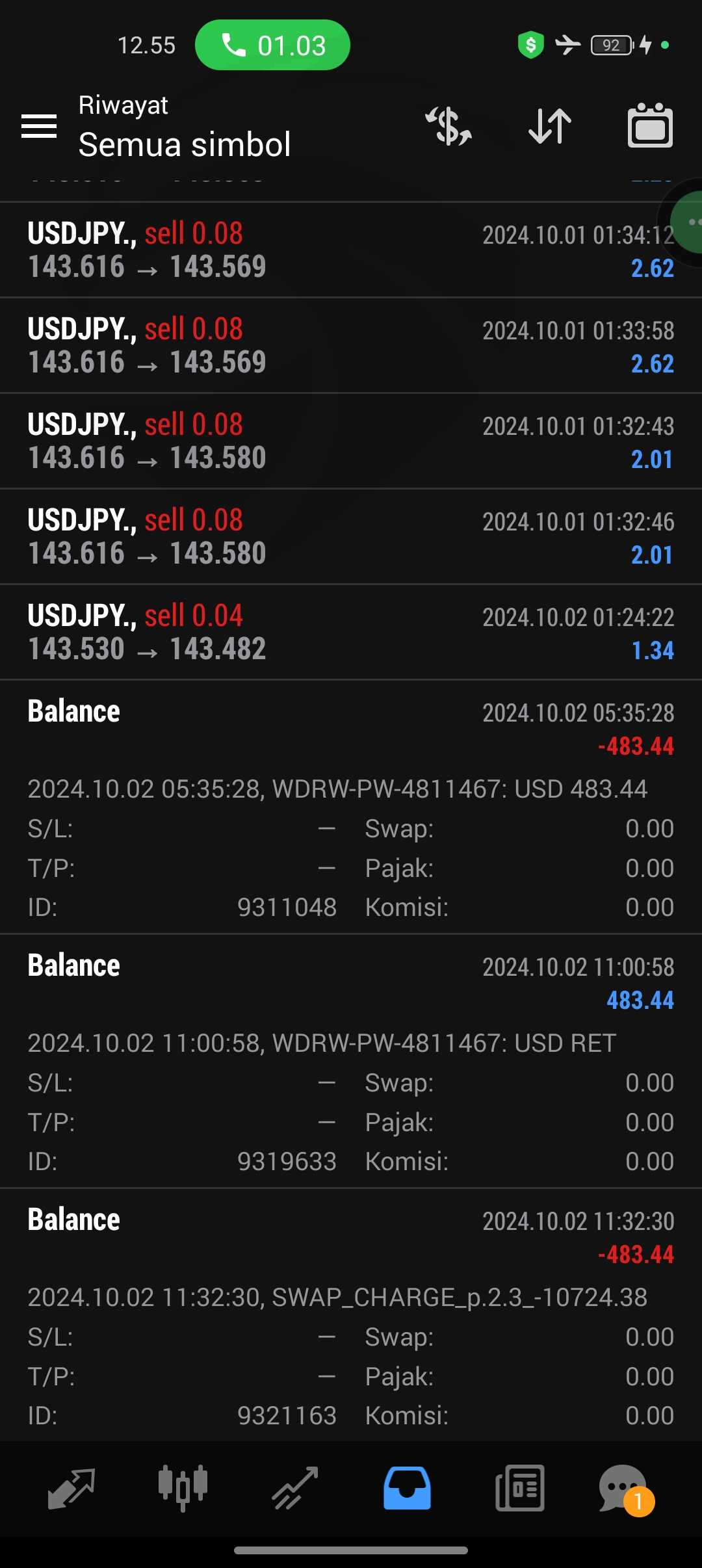This screenshot has height=1568, width=702.
Task: Expand the USDJPY sell closed at 01:32:46
Action: point(351,537)
